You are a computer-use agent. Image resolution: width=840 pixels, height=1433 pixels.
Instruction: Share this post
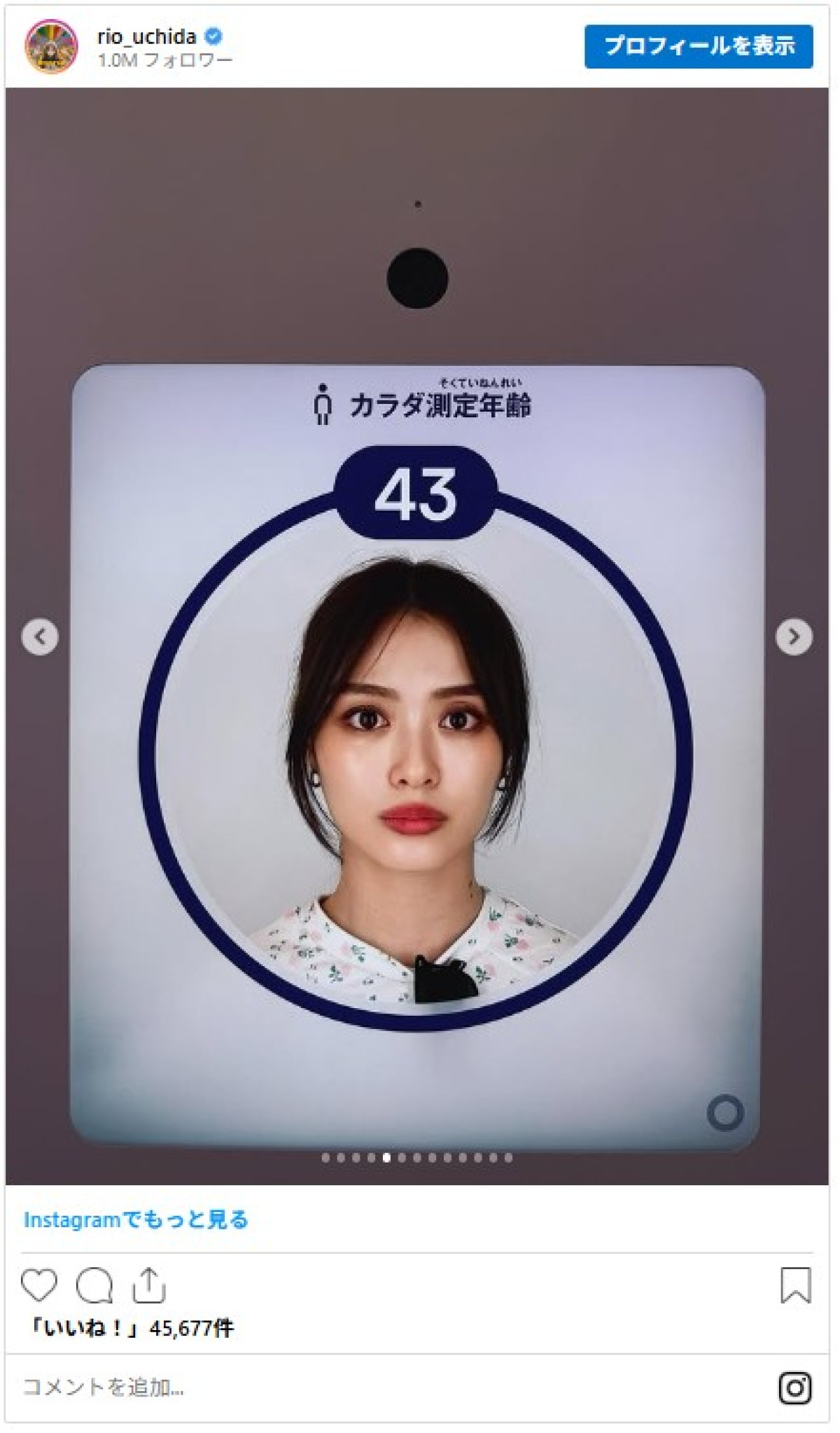pos(148,1285)
